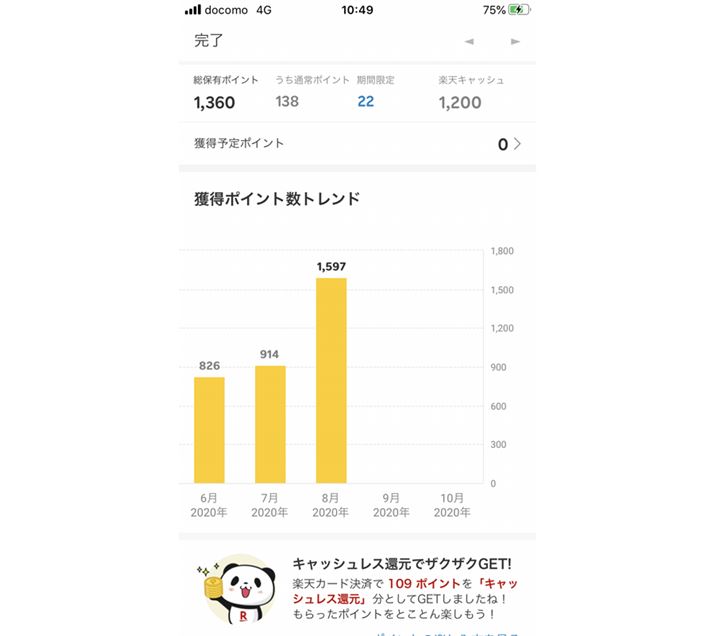Go back with the left arrow
The width and height of the screenshot is (715, 636).
[469, 42]
